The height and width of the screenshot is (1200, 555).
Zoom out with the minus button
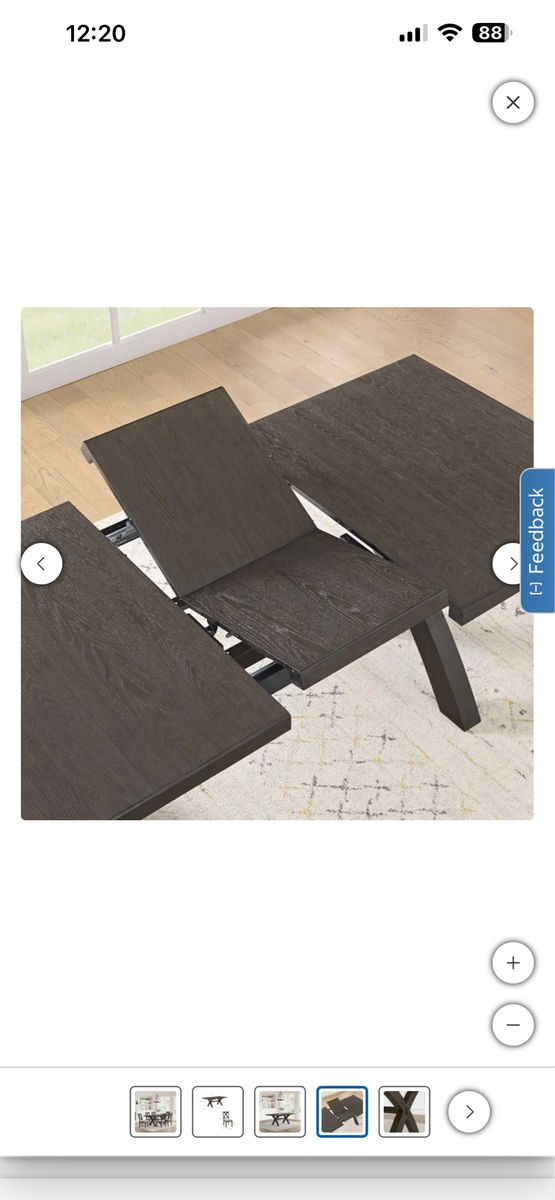click(x=513, y=1025)
